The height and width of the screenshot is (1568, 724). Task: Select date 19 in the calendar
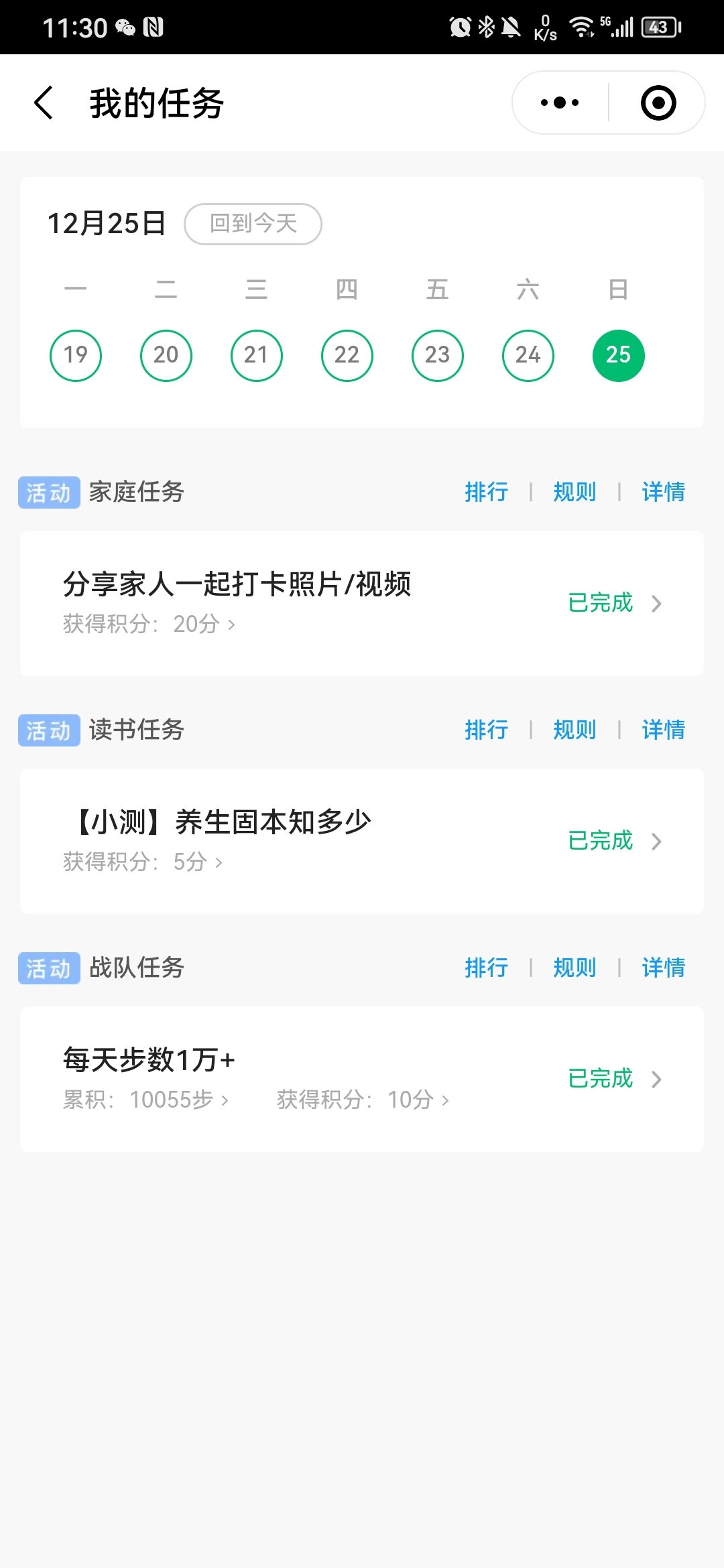[x=76, y=355]
